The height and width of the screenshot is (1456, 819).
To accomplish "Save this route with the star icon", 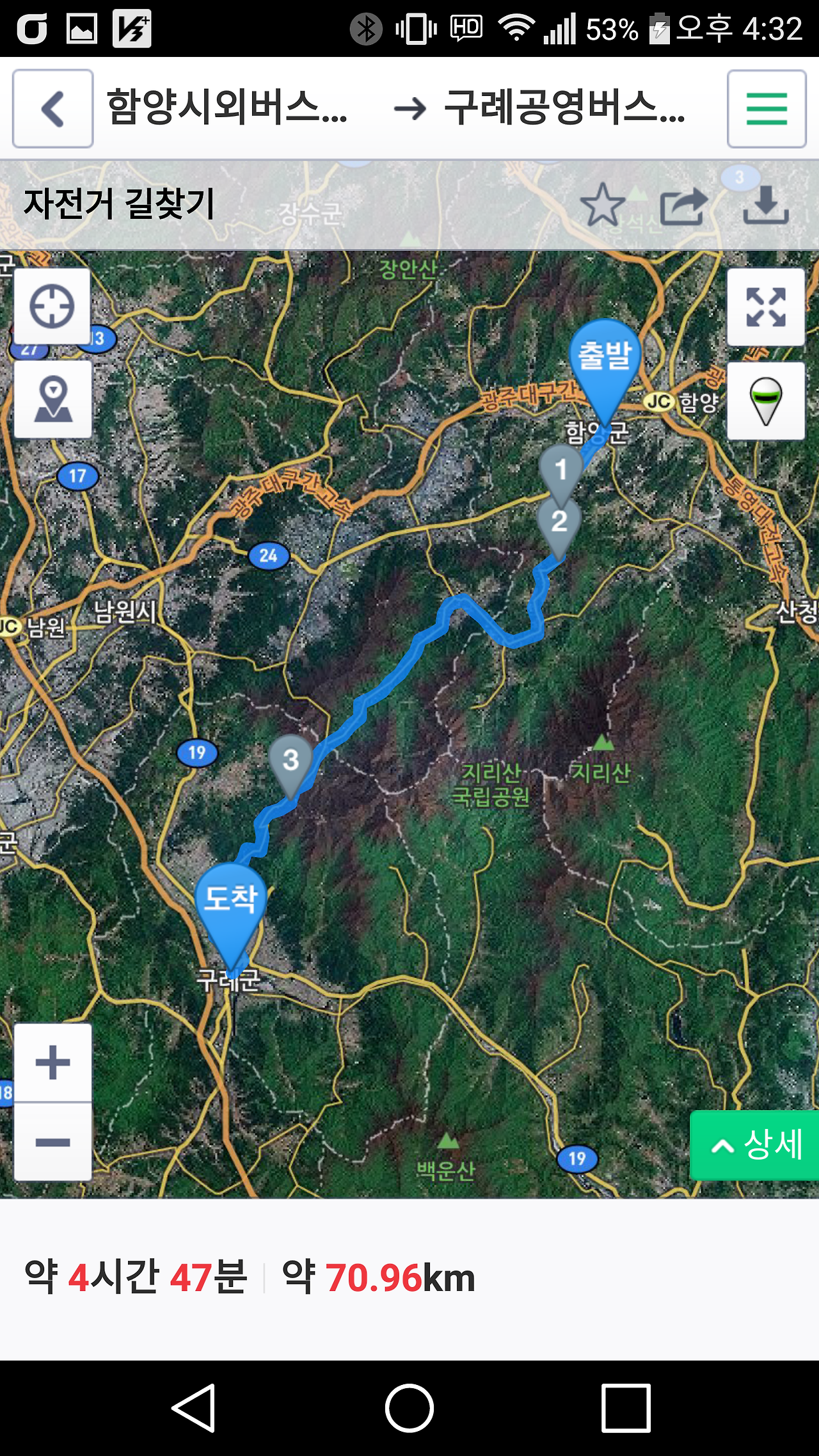I will [602, 205].
